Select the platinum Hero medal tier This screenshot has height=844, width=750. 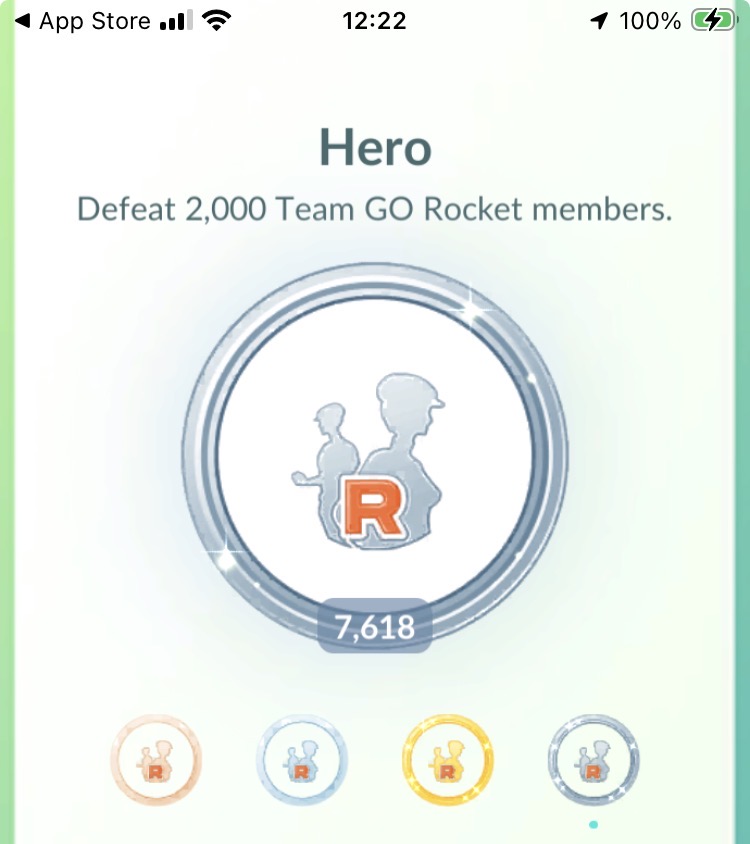(594, 761)
